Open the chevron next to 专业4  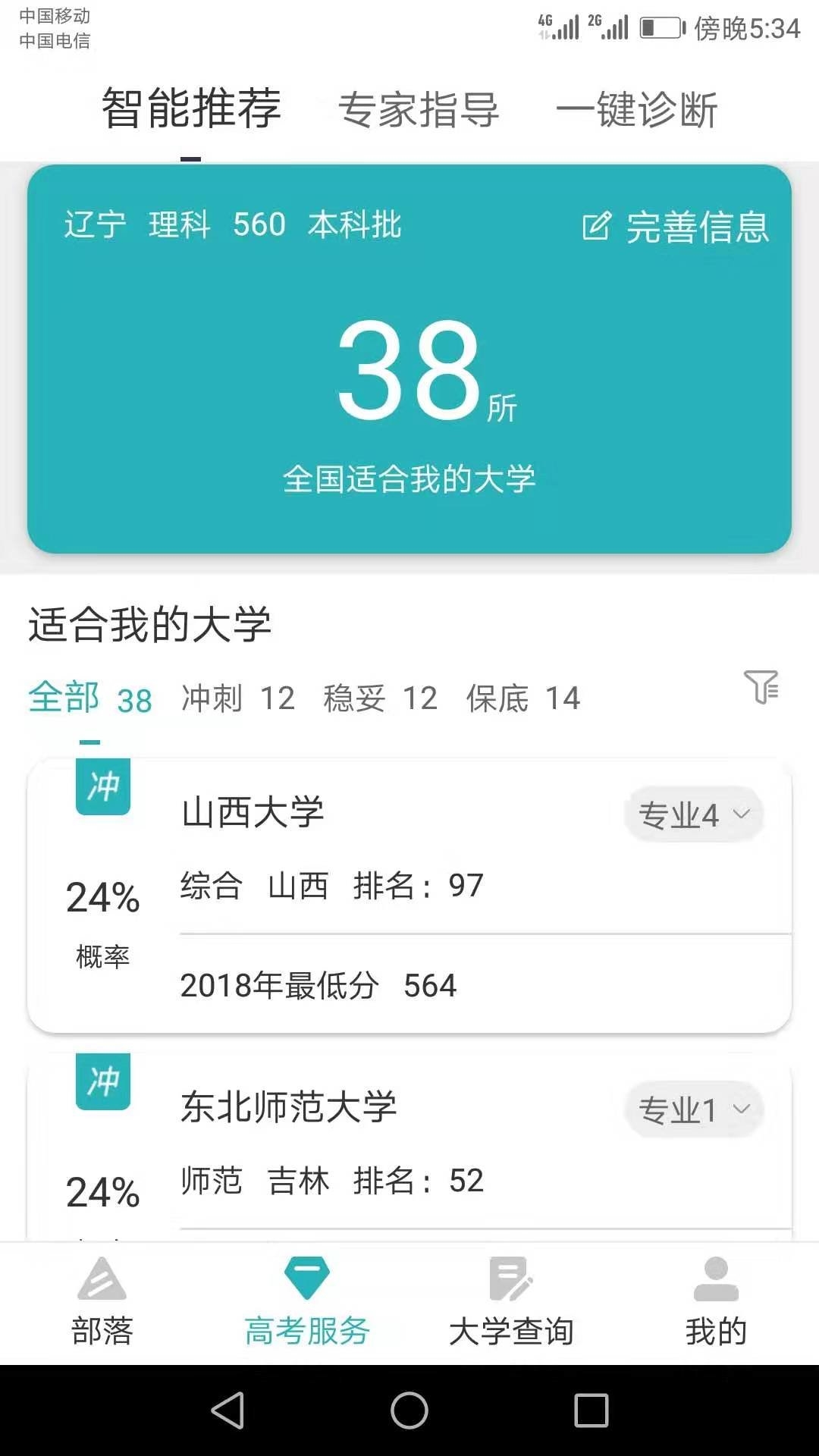point(739,814)
